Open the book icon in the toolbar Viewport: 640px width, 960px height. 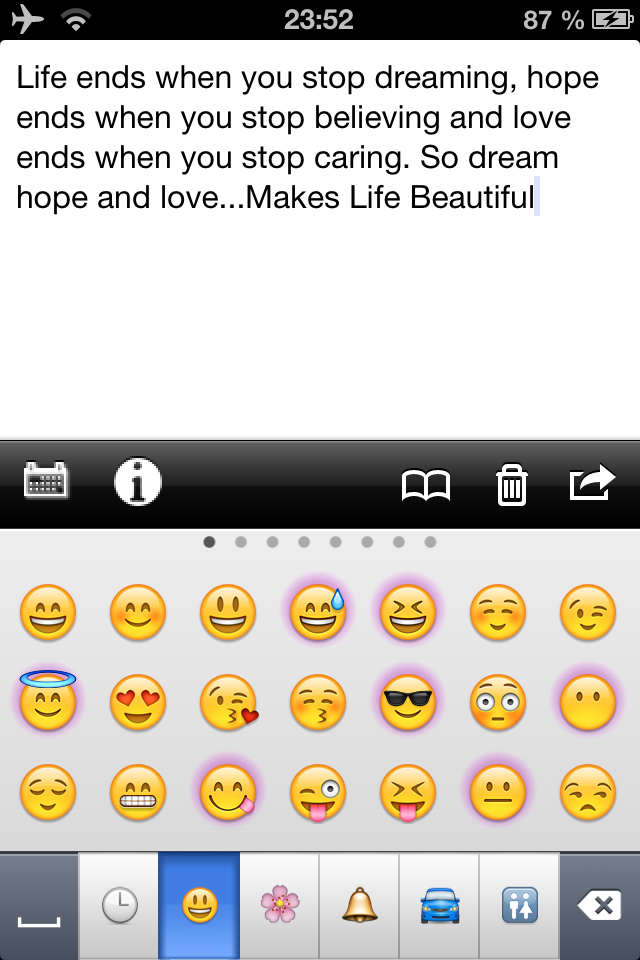tap(426, 485)
